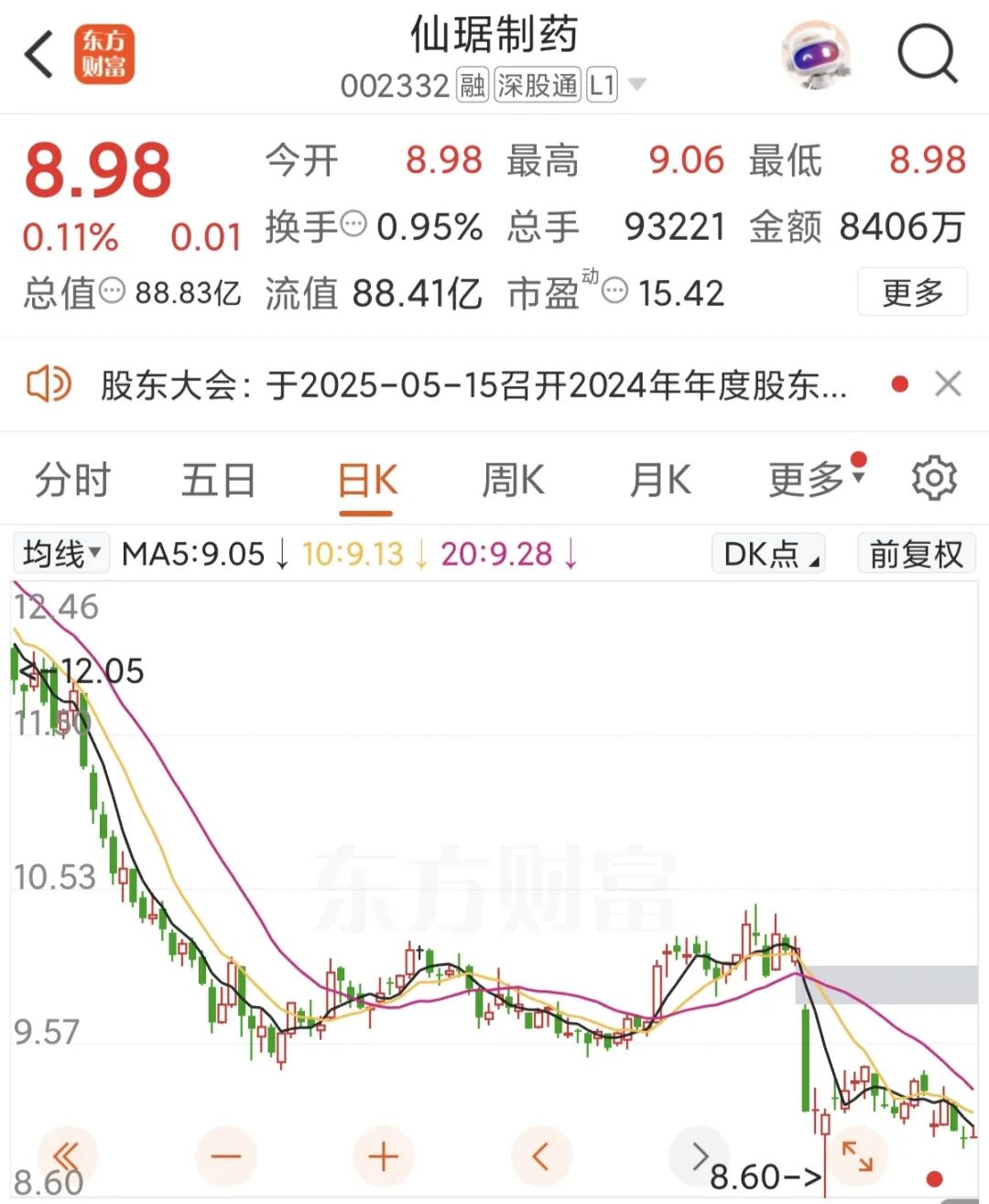Expand chart to fullscreen

(x=857, y=1156)
